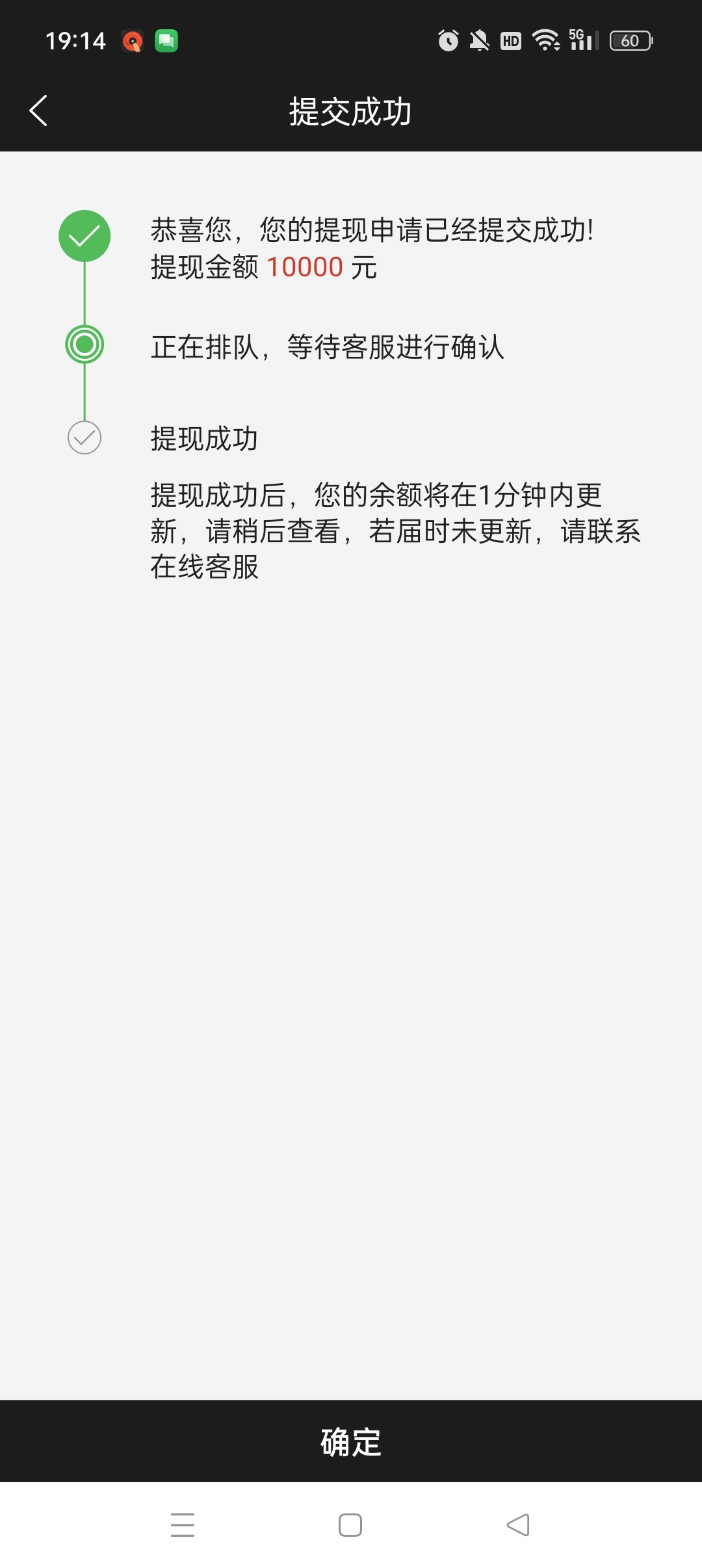Image resolution: width=702 pixels, height=1568 pixels.
Task: Tap the battery level indicator showing 60
Action: point(629,40)
